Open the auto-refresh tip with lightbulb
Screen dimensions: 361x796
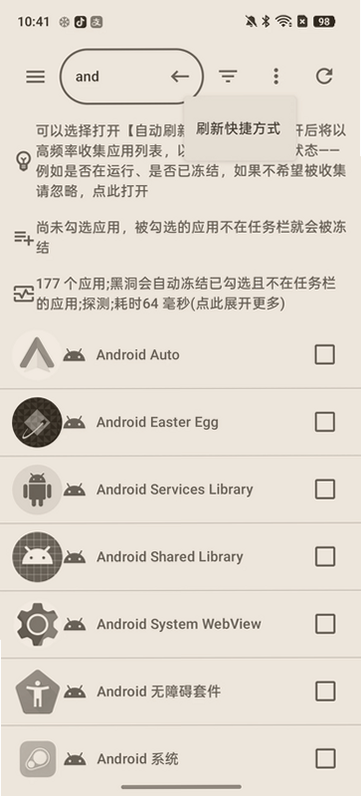click(180, 160)
